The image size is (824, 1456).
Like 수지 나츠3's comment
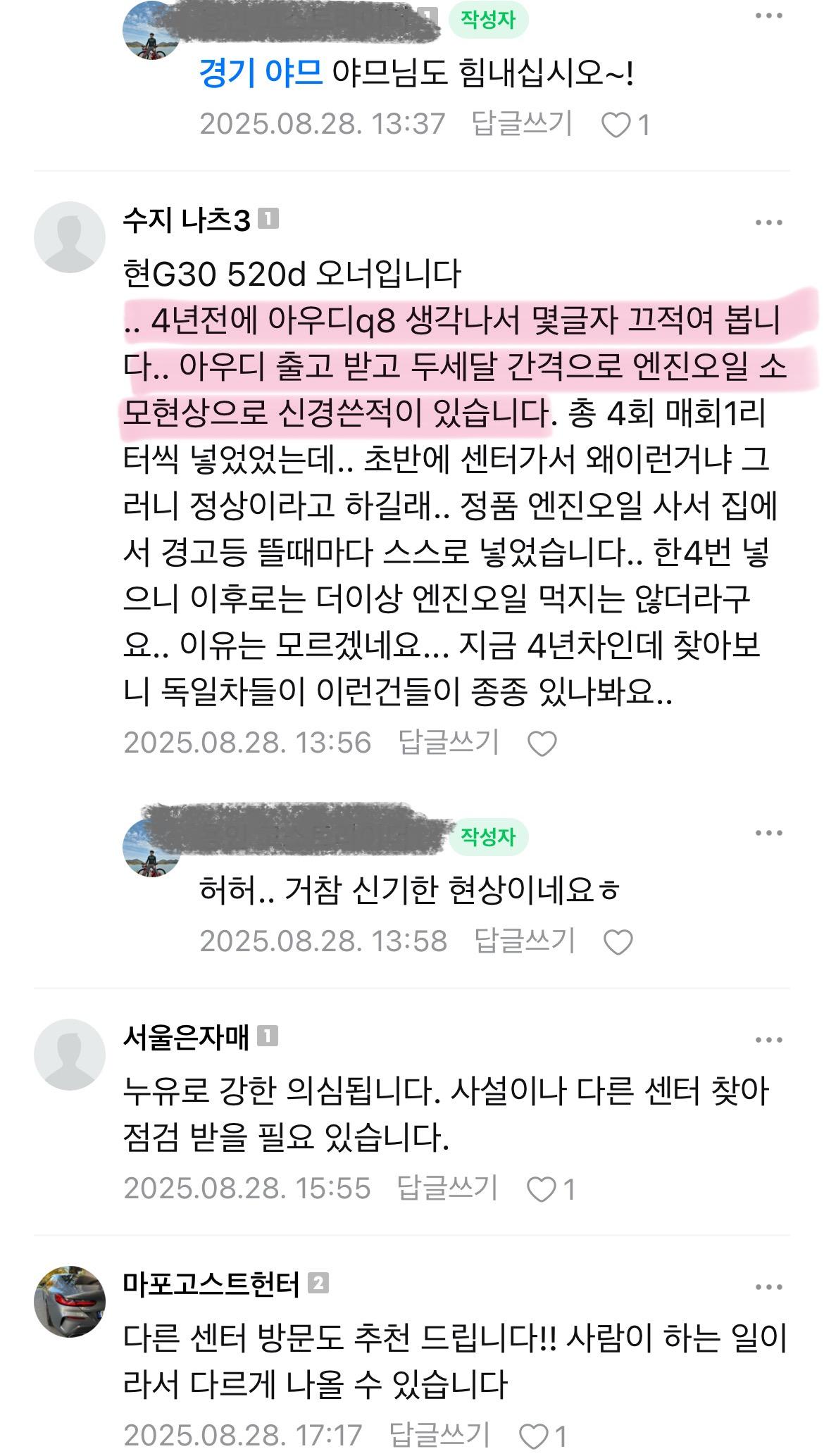tap(542, 743)
